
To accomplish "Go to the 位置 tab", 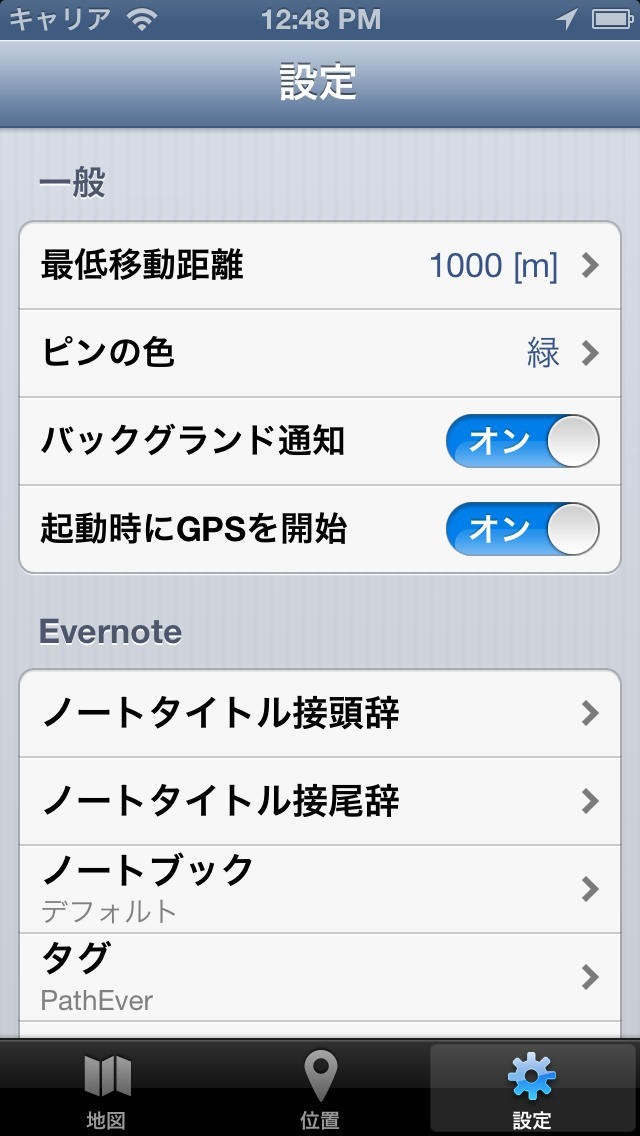I will pyautogui.click(x=319, y=1088).
